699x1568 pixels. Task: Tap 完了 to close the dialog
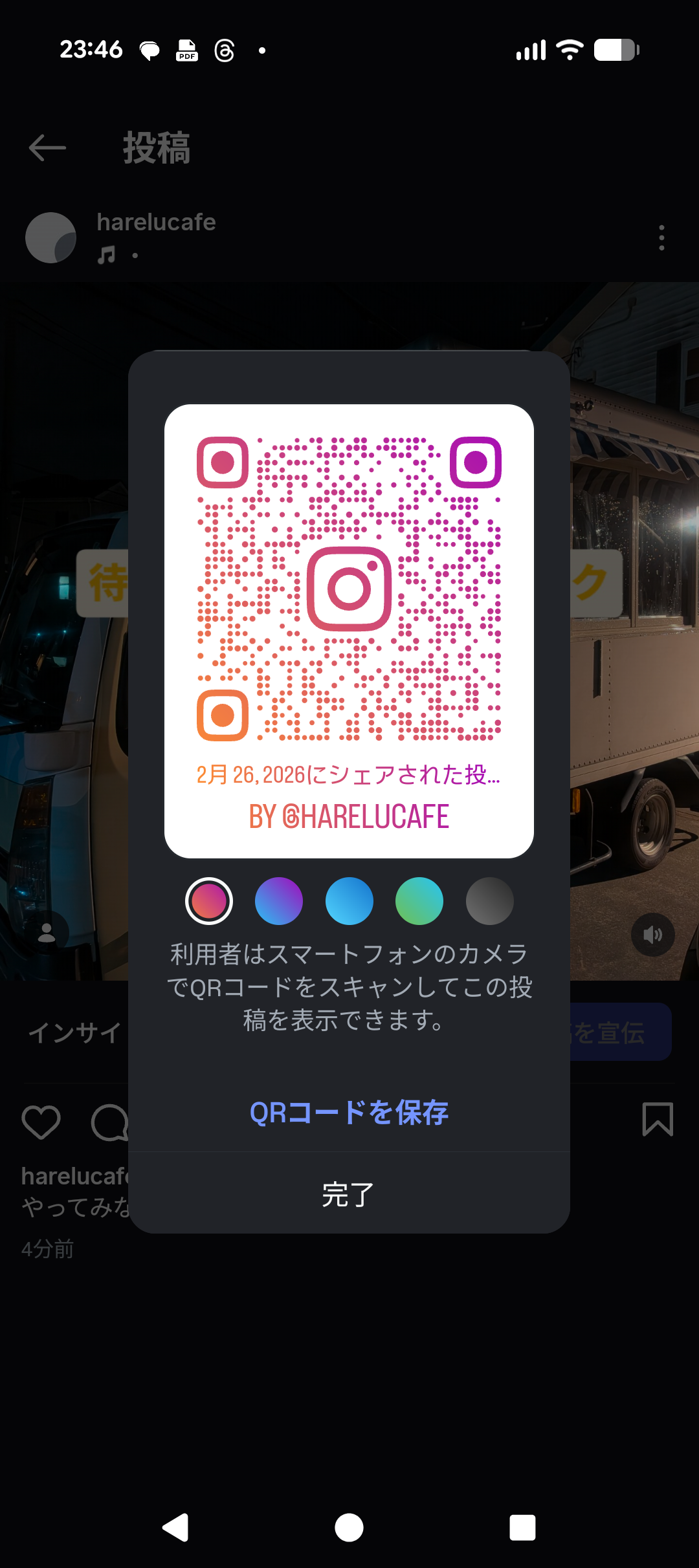pos(349,1194)
